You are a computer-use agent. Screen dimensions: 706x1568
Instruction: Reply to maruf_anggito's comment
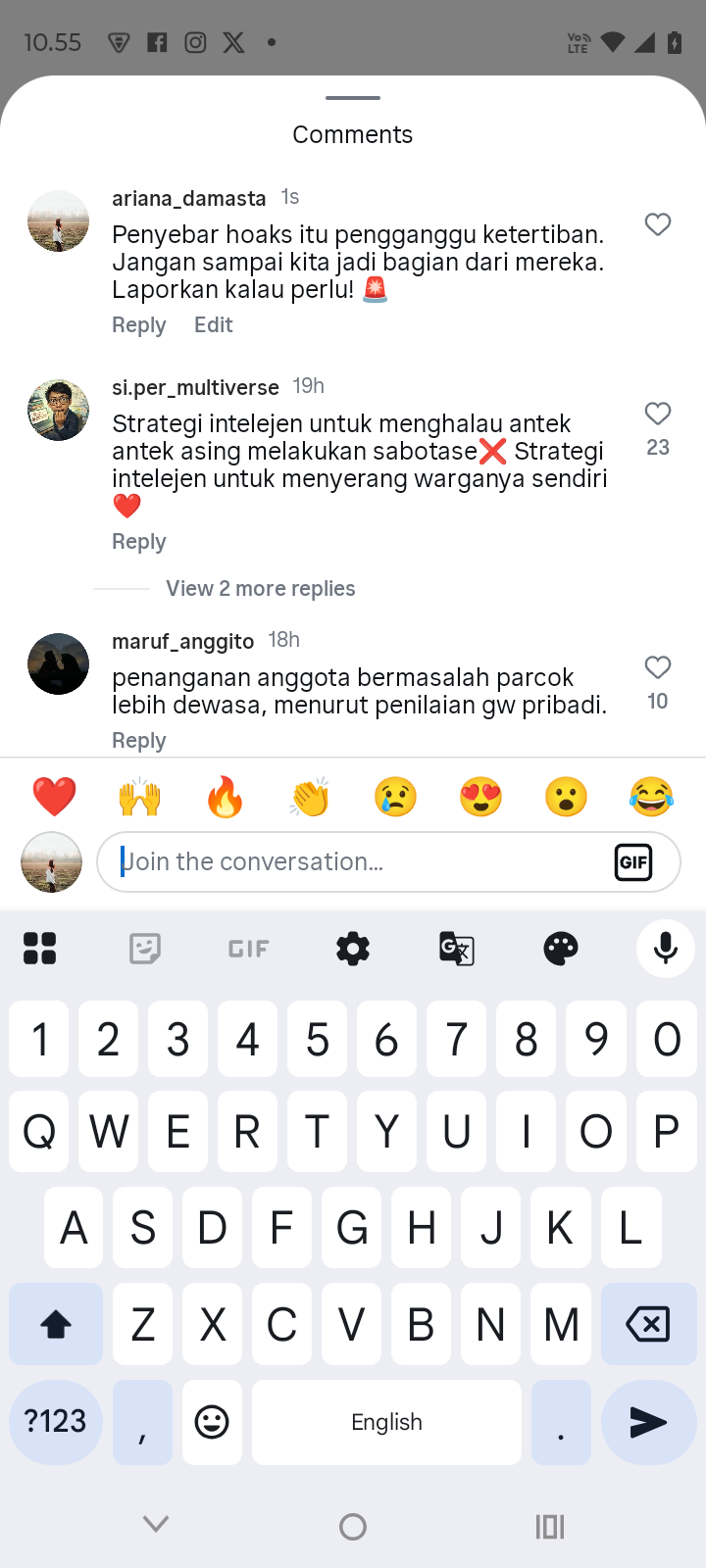point(139,741)
